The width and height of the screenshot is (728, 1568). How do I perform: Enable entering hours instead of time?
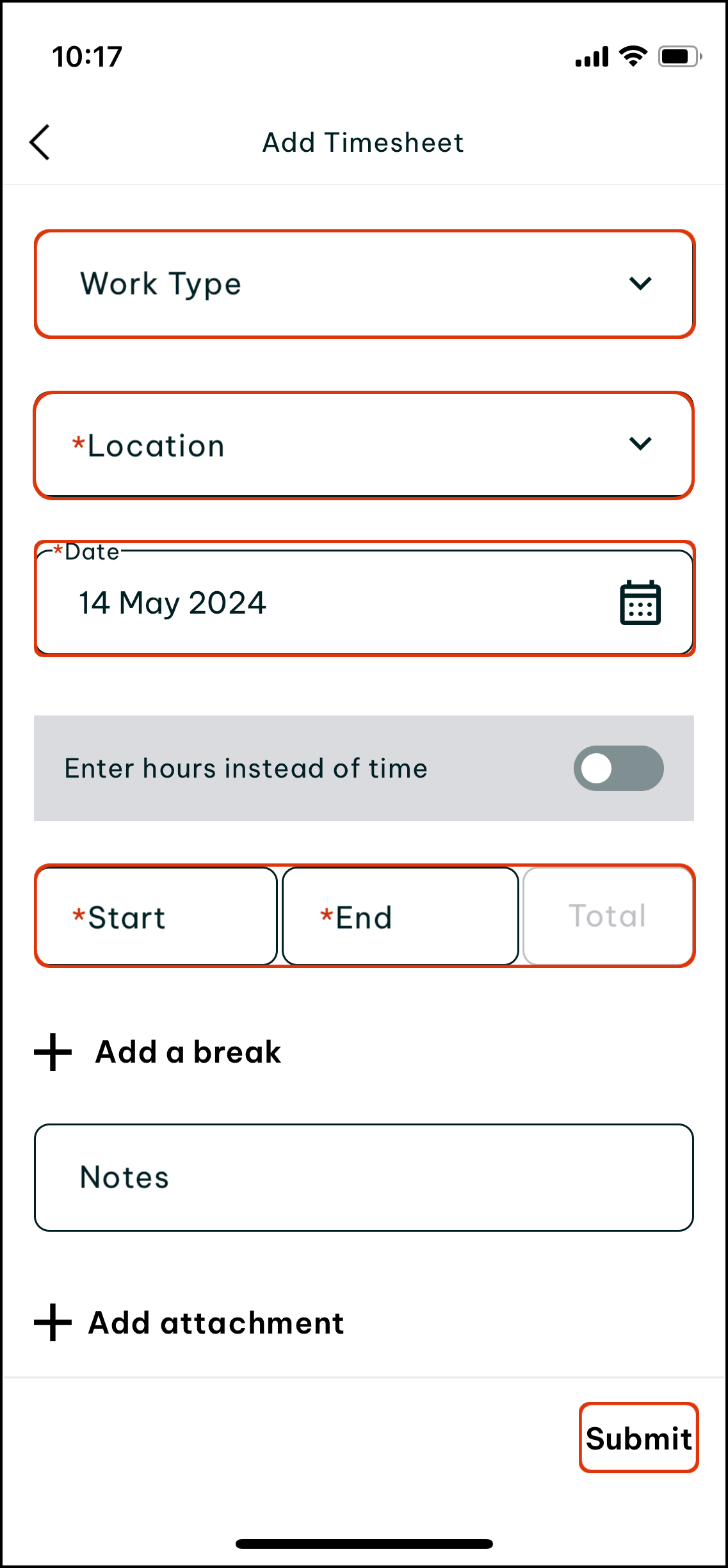coord(618,768)
